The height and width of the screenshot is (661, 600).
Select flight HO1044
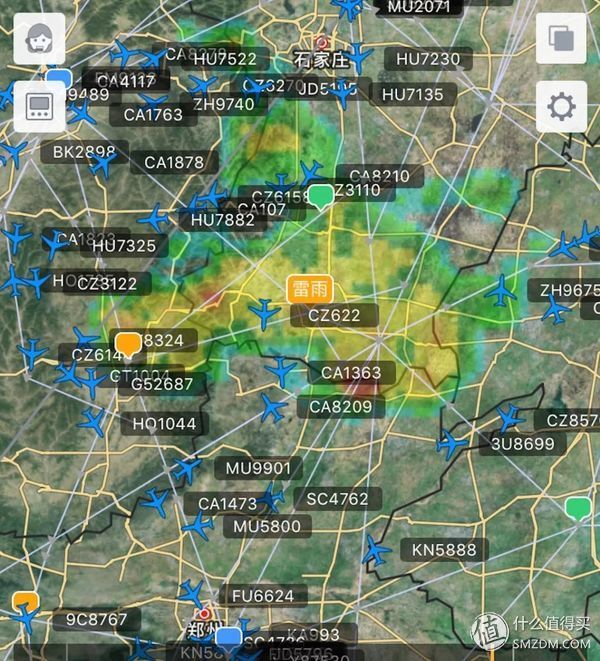164,424
